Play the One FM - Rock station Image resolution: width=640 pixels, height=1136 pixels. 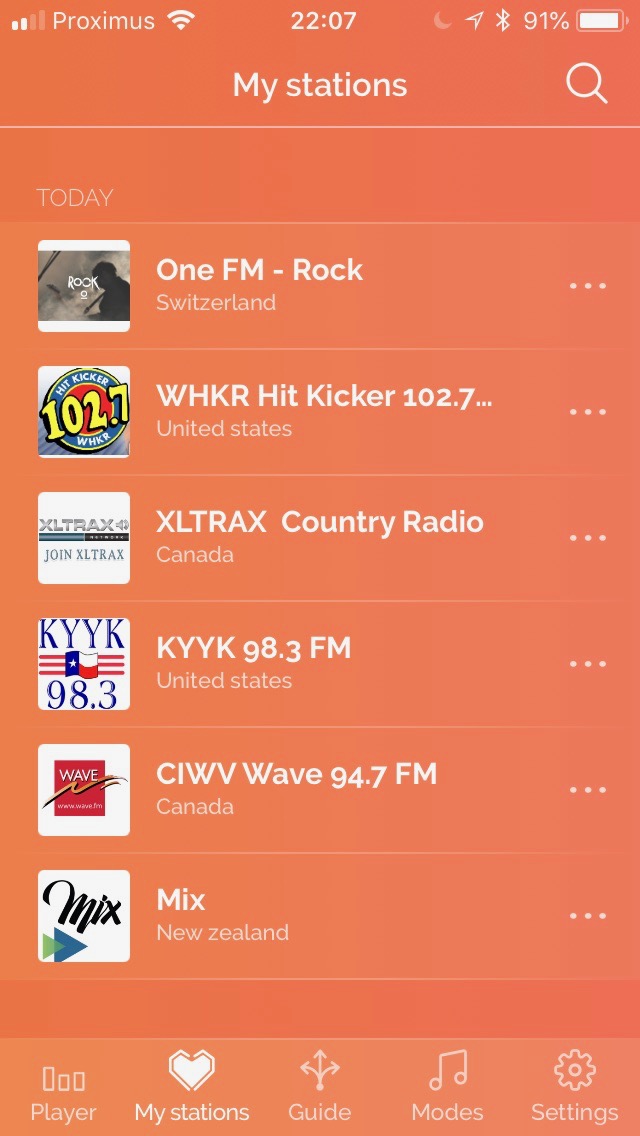click(x=259, y=285)
